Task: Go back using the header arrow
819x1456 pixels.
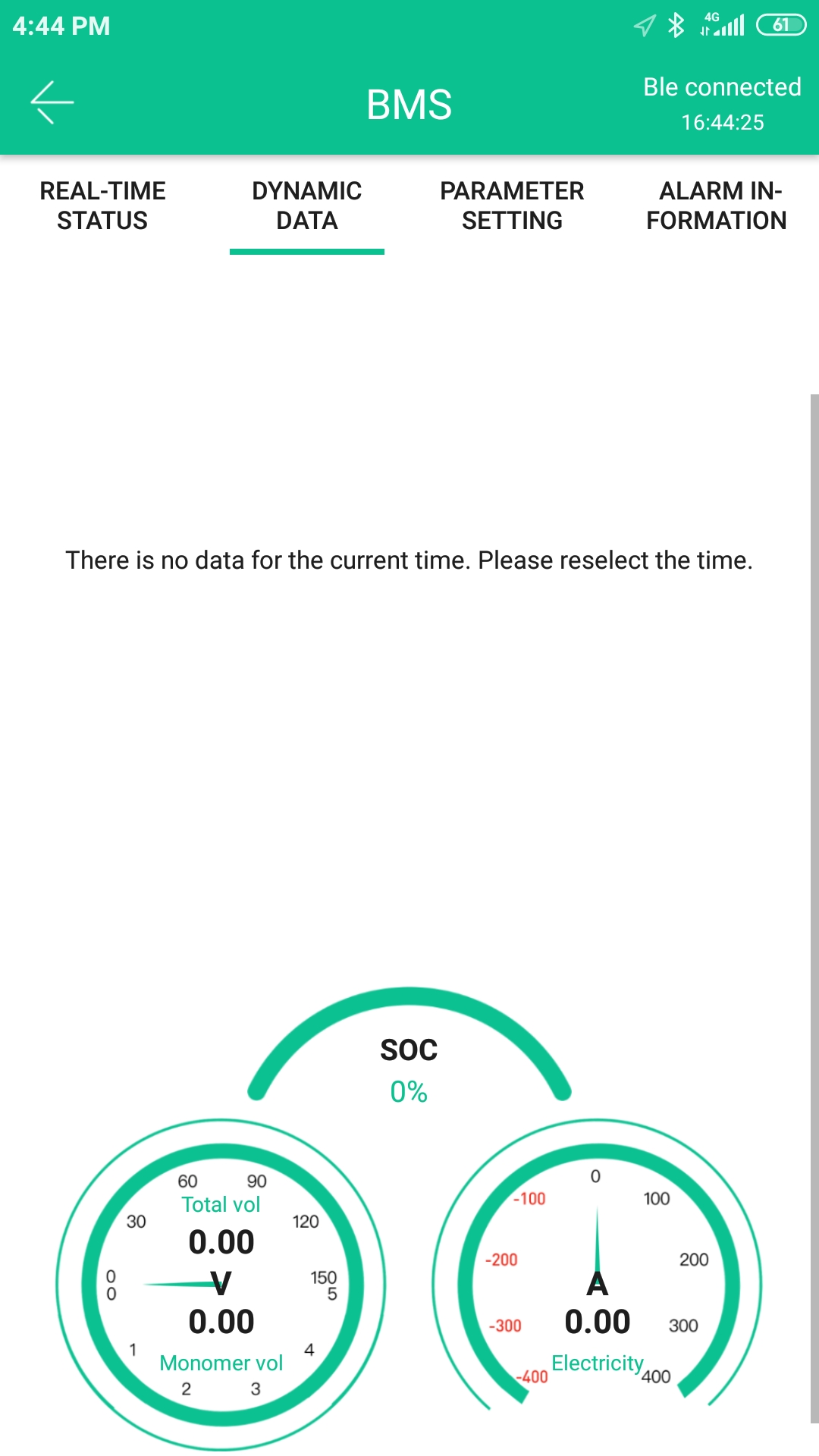Action: (52, 102)
